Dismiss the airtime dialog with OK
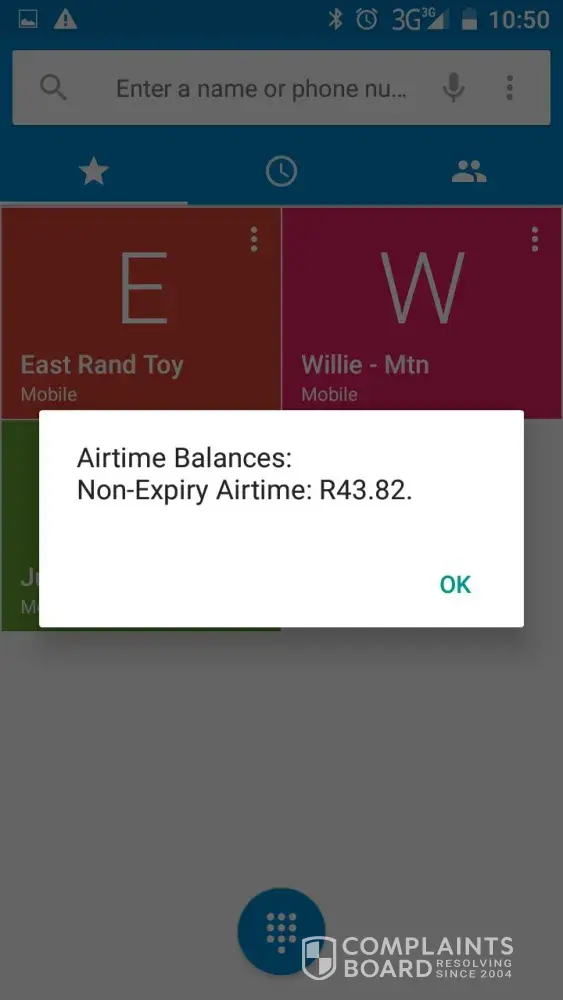The width and height of the screenshot is (563, 1000). tap(455, 584)
